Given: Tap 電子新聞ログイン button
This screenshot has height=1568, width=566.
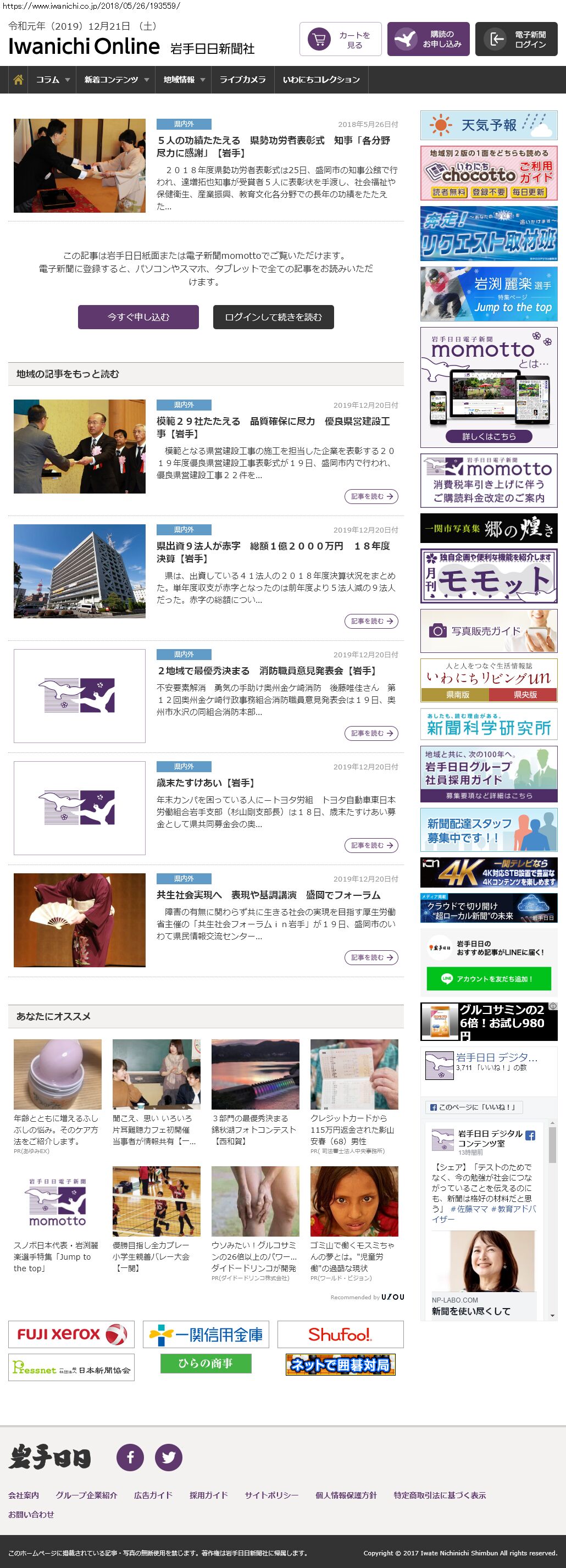Looking at the screenshot, I should [x=515, y=40].
